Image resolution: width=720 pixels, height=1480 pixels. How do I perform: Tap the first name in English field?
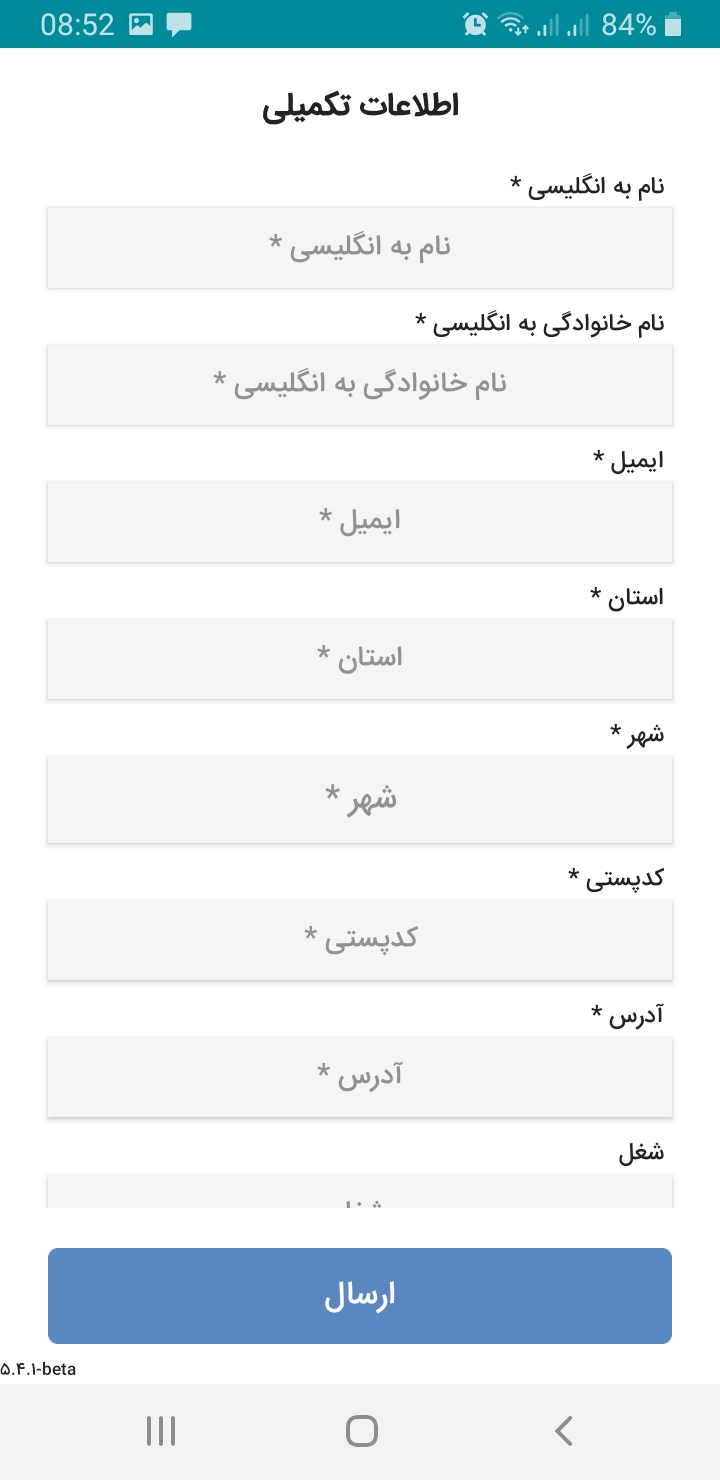tap(360, 247)
